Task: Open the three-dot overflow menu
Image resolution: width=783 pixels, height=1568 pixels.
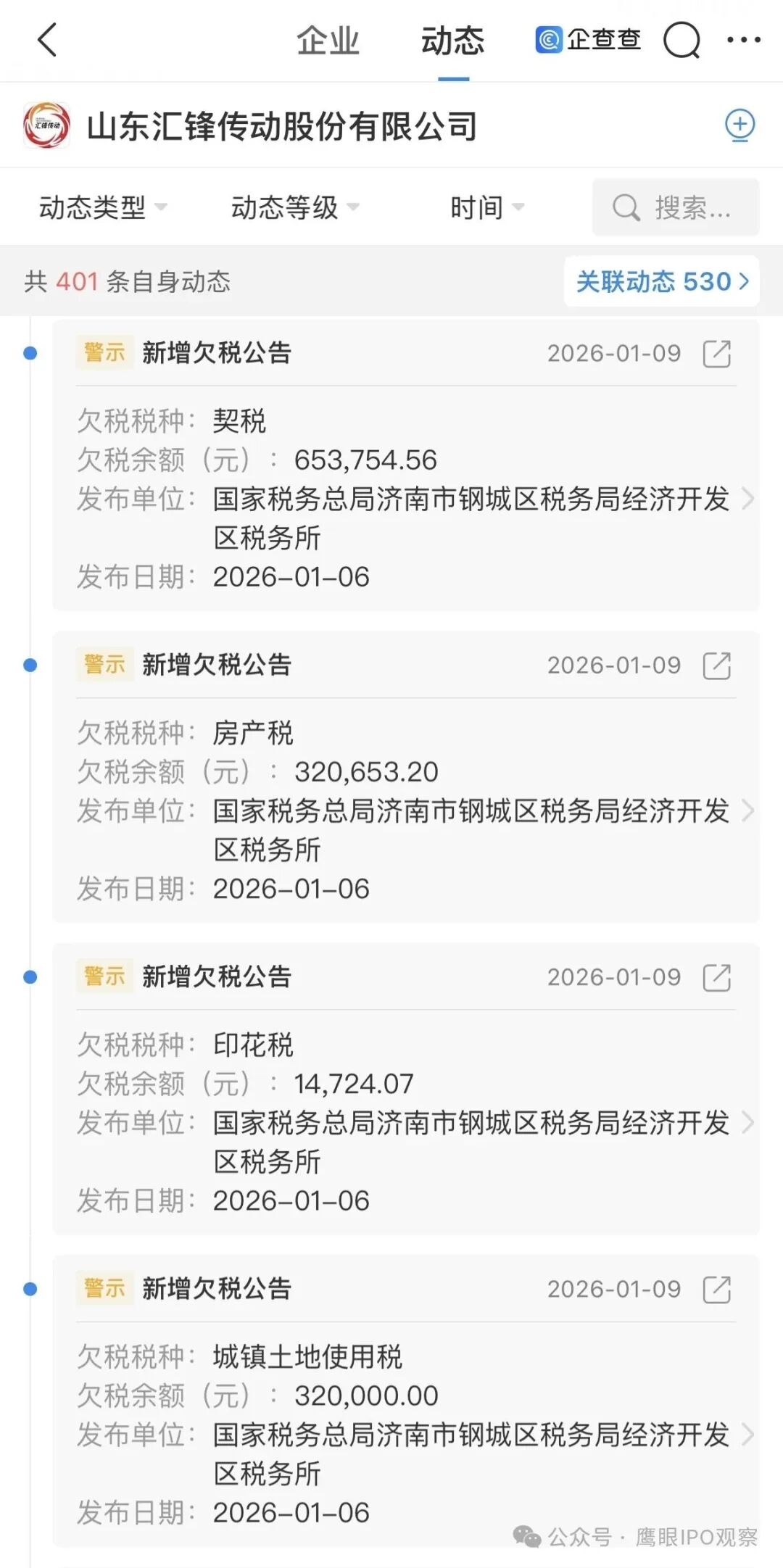Action: pos(744,40)
